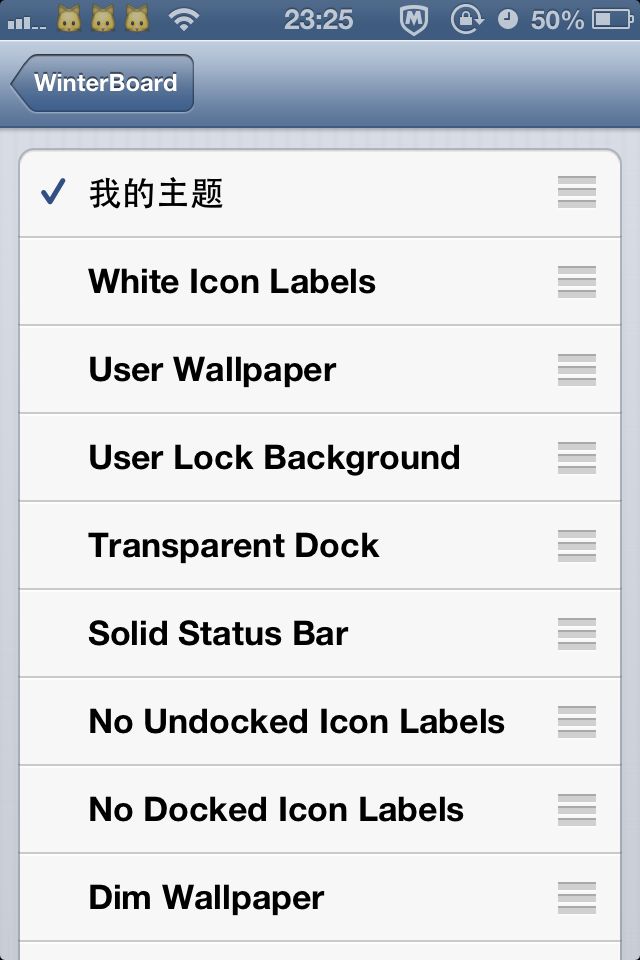Check No Undocked Icon Labels
640x960 pixels.
pos(320,722)
